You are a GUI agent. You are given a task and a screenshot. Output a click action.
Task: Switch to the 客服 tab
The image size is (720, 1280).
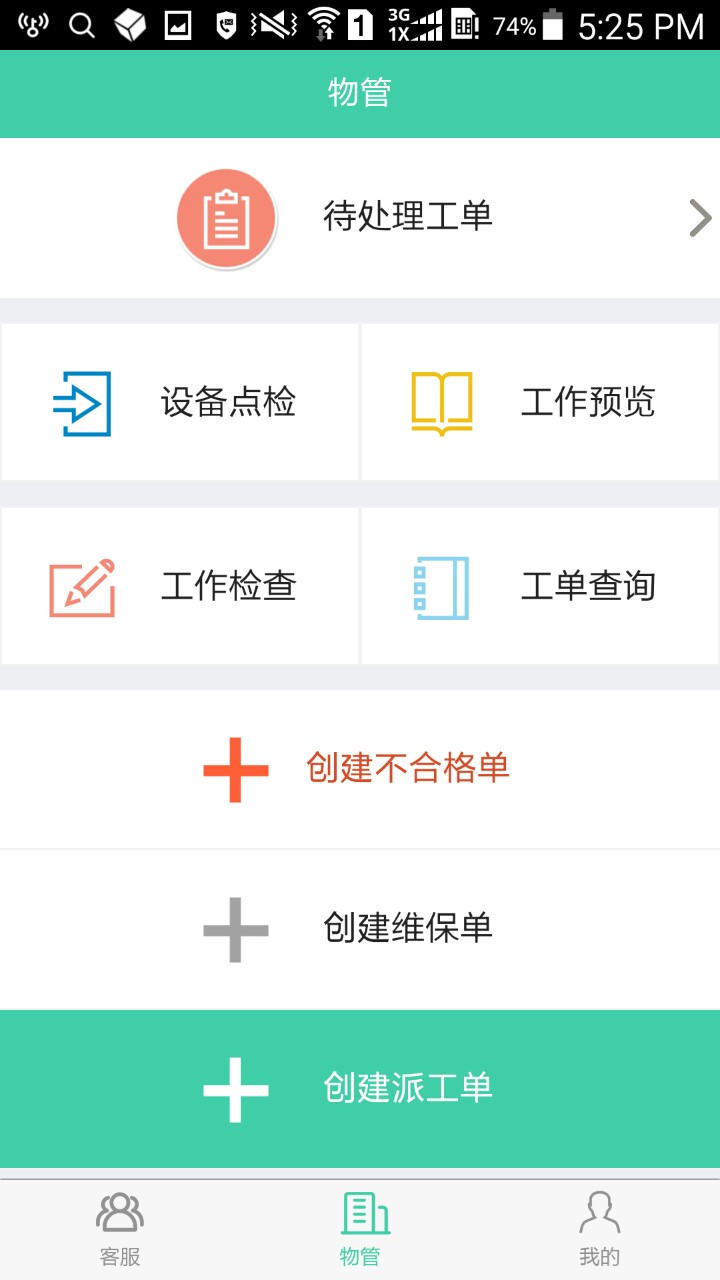point(120,1230)
